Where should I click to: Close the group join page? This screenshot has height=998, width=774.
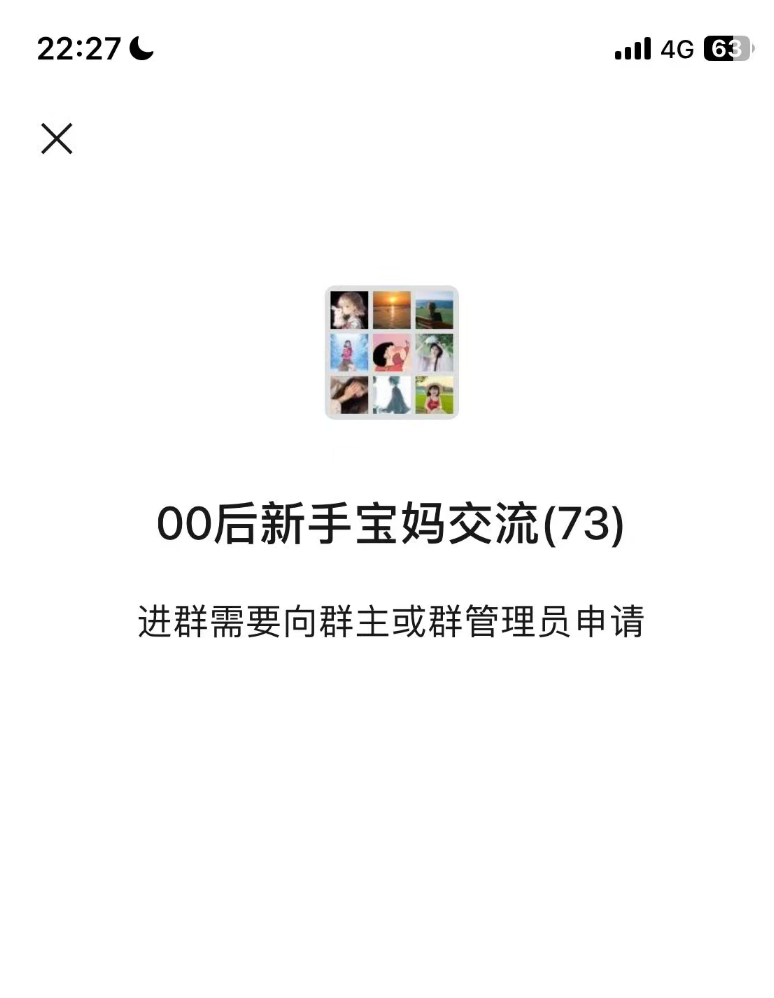coord(57,138)
